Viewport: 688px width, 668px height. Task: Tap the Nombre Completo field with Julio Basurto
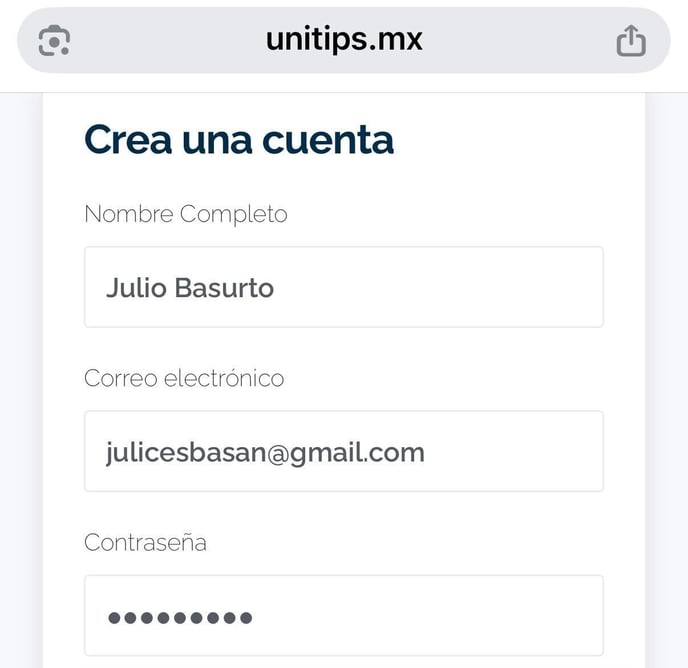click(x=343, y=287)
